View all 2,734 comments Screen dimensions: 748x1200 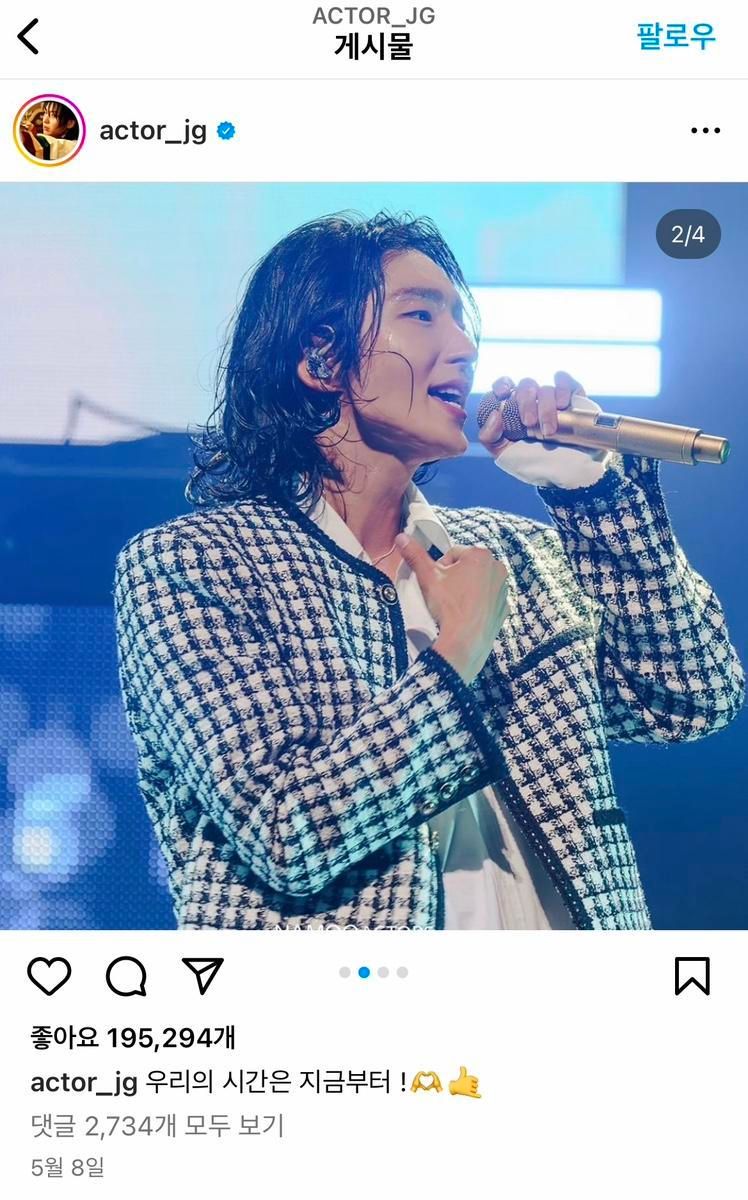(x=157, y=1126)
